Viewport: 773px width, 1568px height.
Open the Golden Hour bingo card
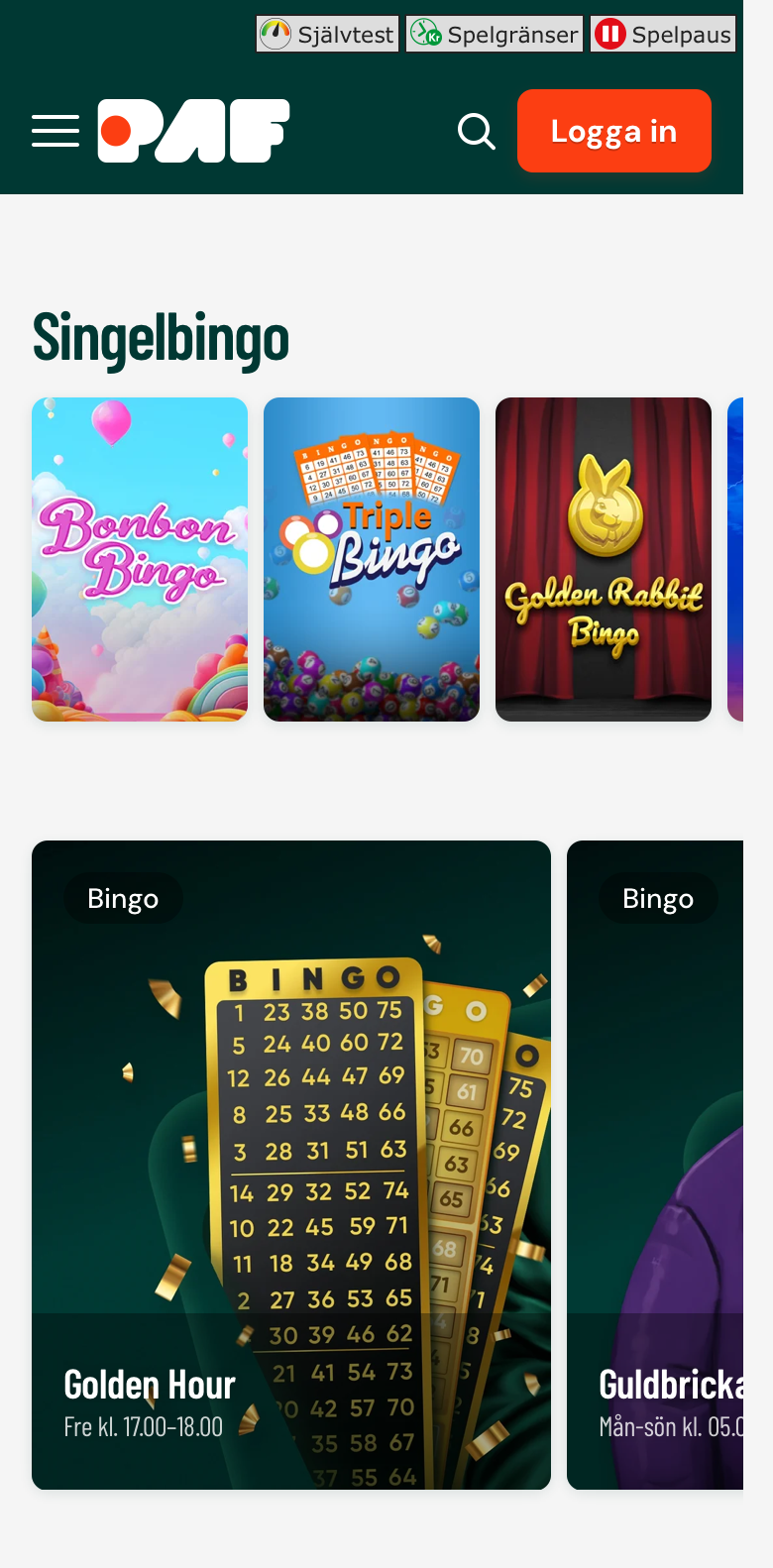point(291,1165)
